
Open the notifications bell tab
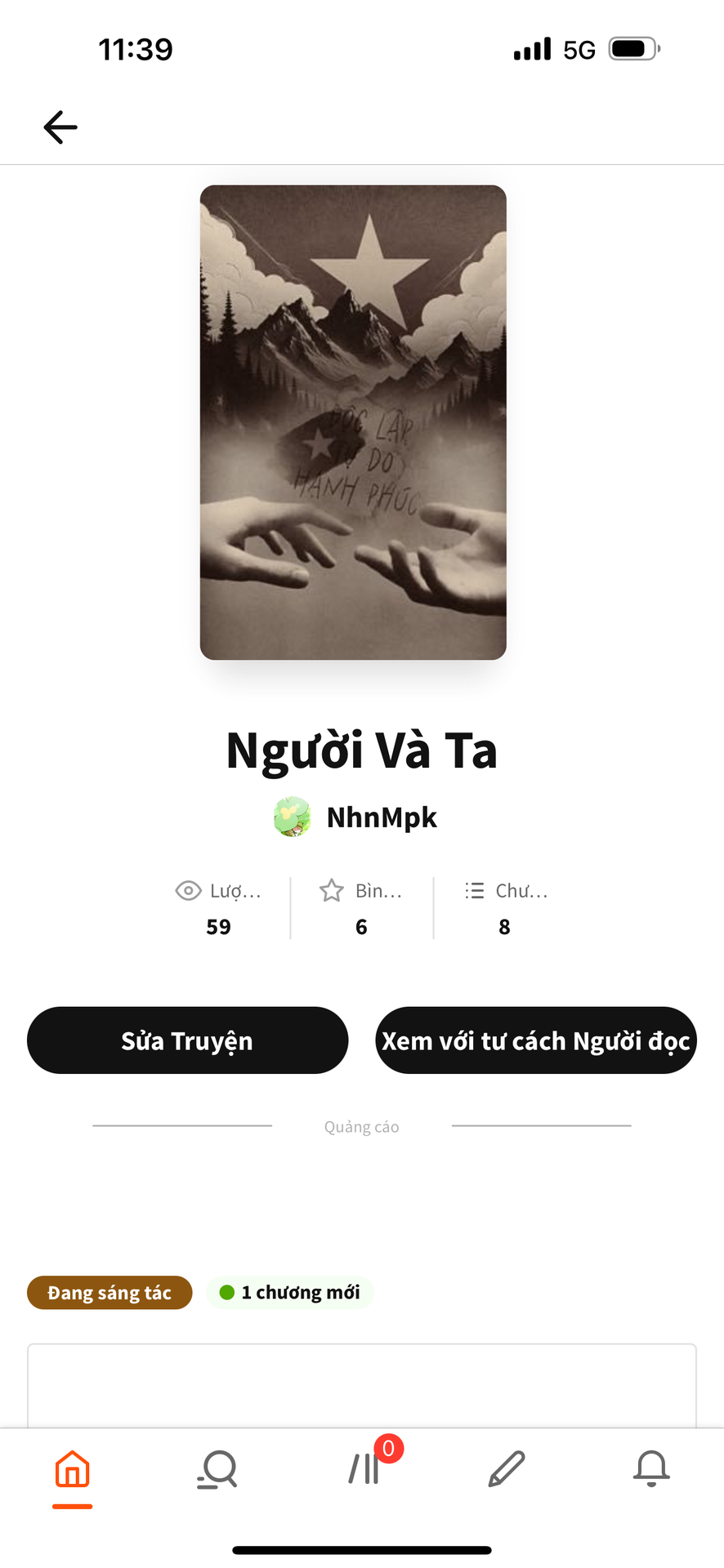tap(651, 1470)
